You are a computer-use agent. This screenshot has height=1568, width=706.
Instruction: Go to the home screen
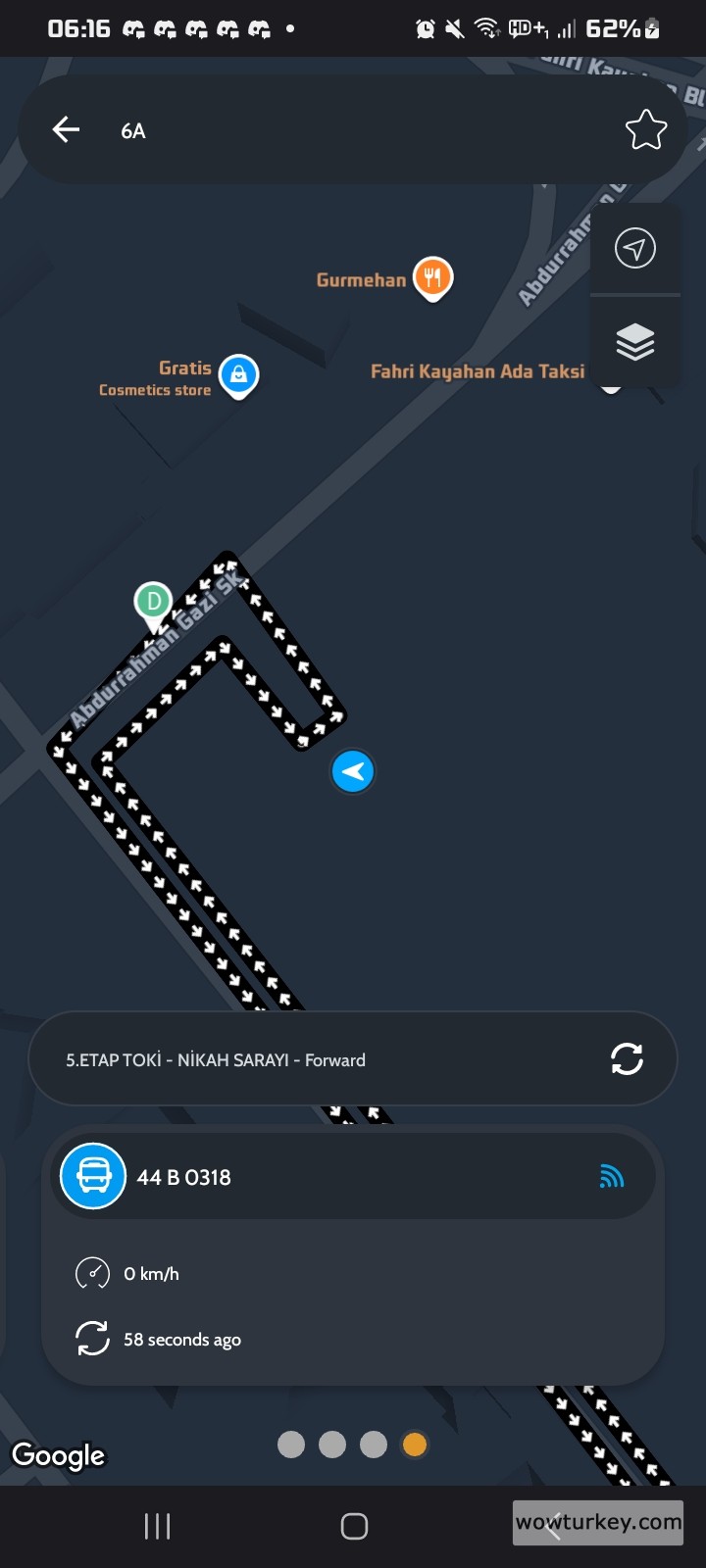(x=354, y=1526)
